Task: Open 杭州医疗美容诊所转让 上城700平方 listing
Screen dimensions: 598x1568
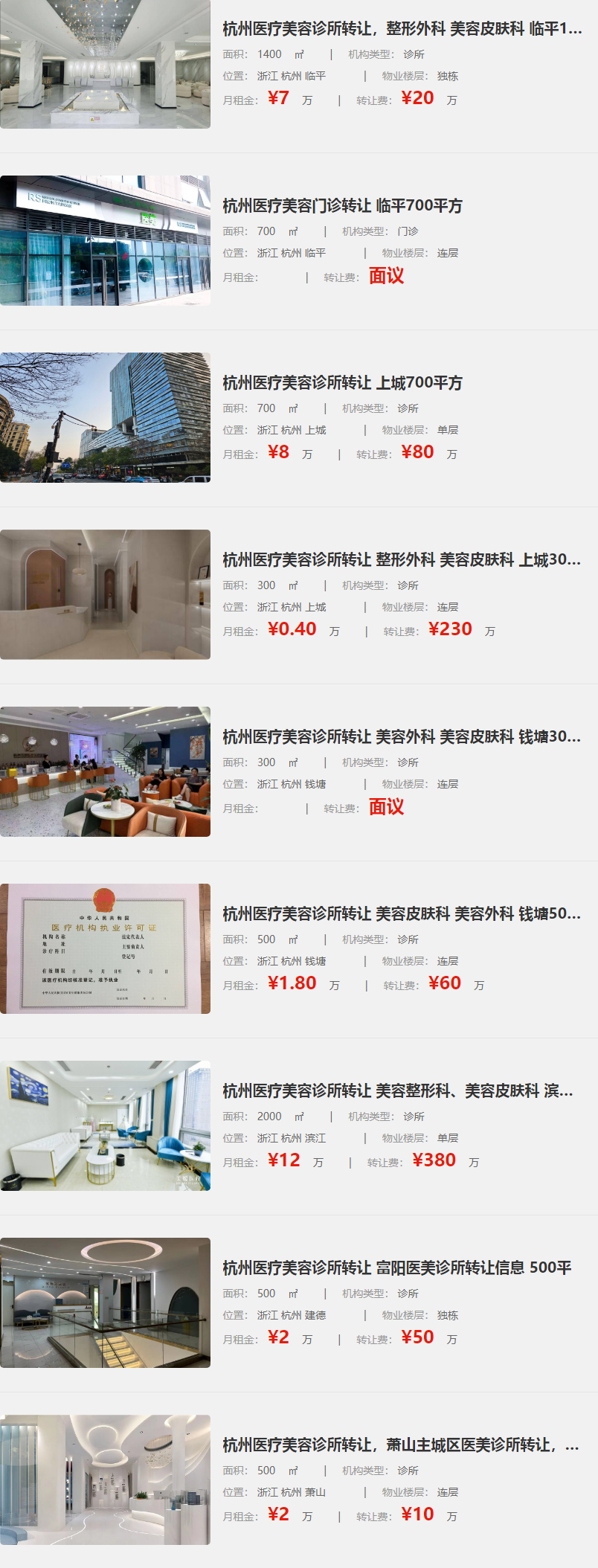Action: 342,383
